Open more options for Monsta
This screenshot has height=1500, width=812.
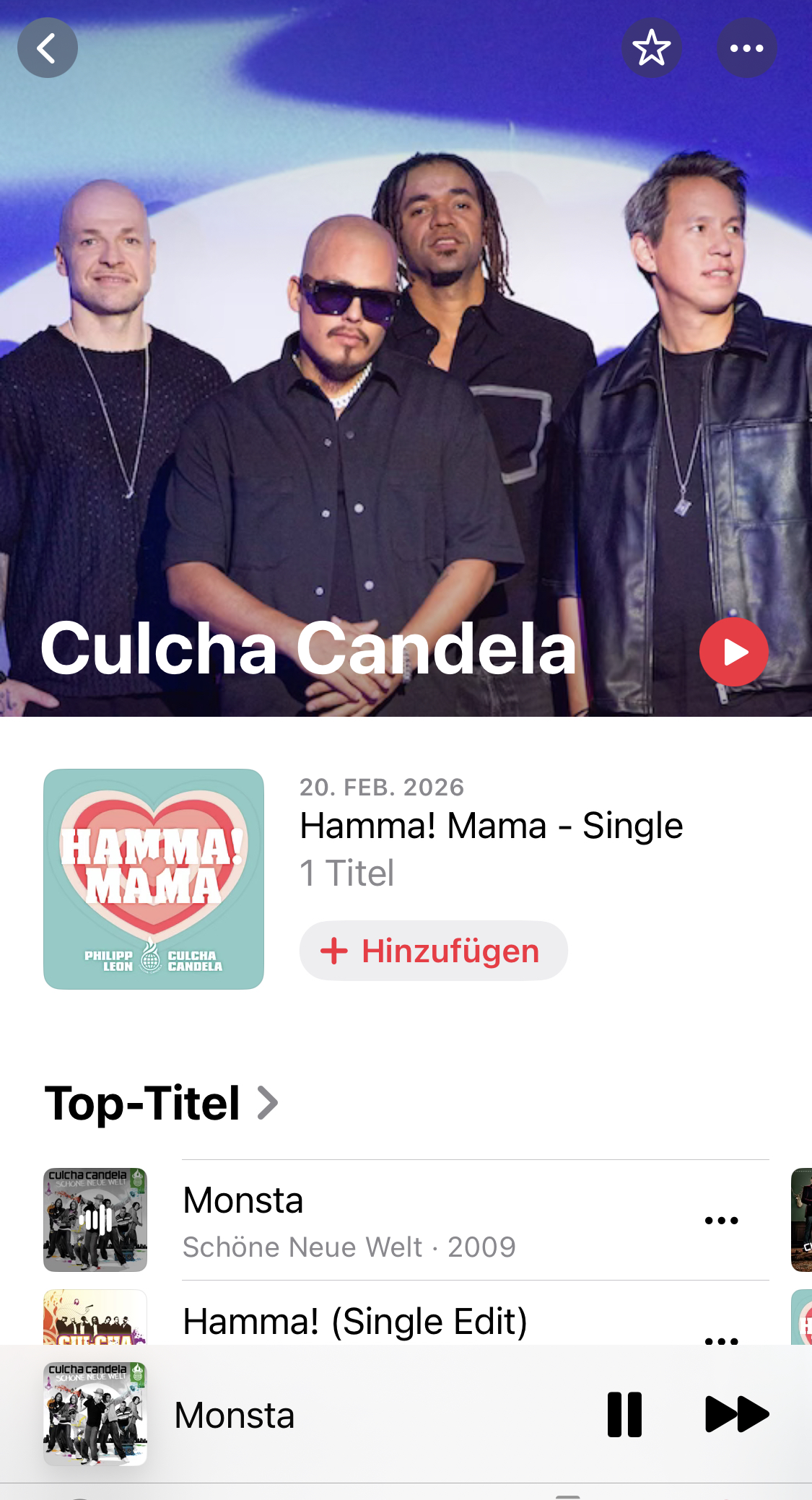pos(721,1221)
